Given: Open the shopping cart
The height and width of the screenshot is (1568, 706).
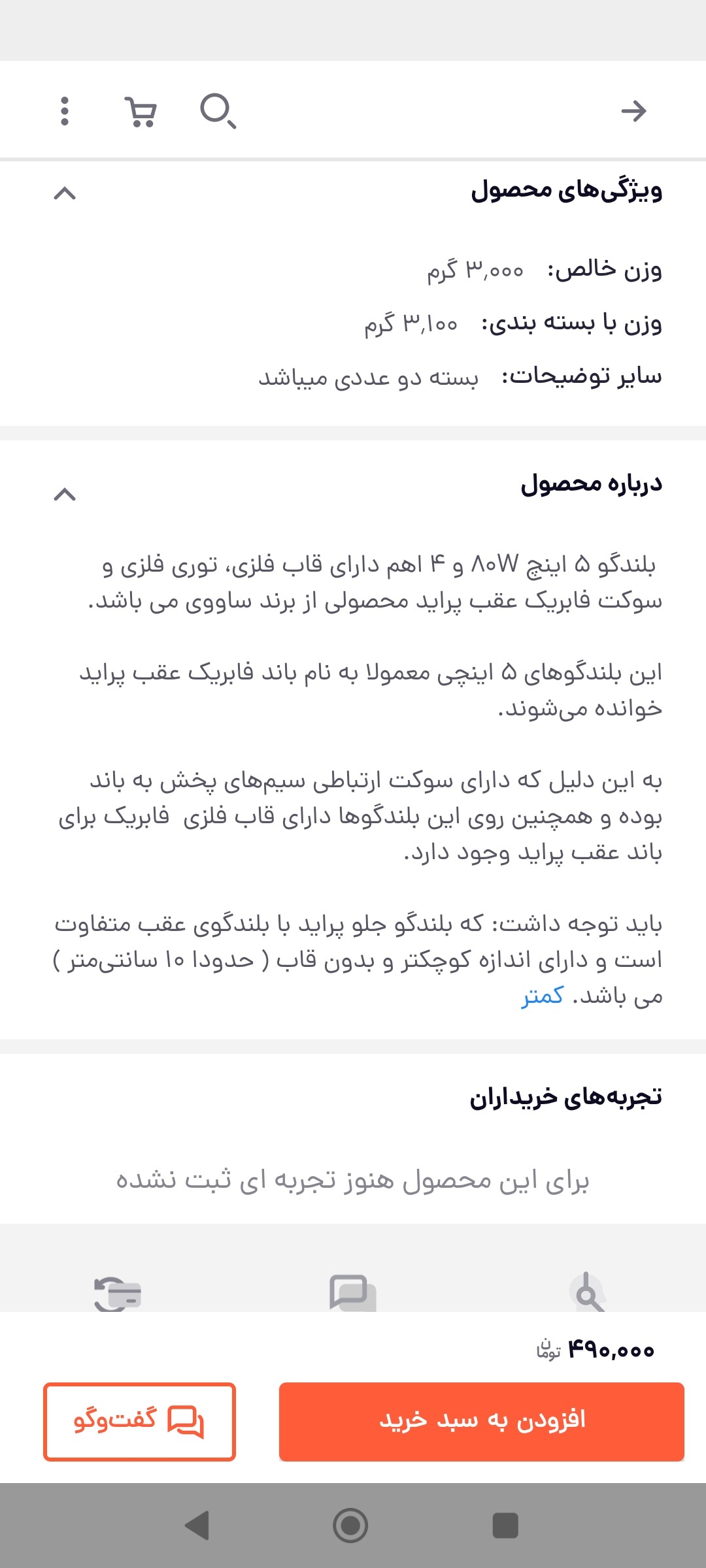Looking at the screenshot, I should 141,112.
